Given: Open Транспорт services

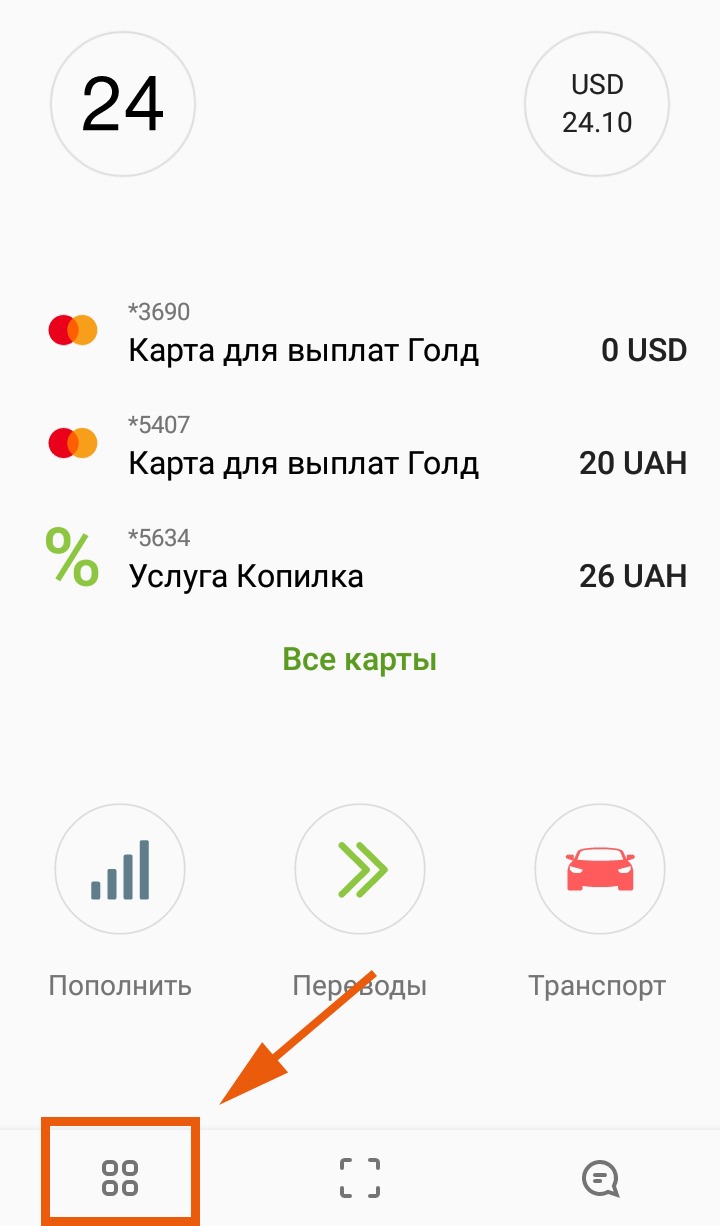Looking at the screenshot, I should pyautogui.click(x=598, y=869).
